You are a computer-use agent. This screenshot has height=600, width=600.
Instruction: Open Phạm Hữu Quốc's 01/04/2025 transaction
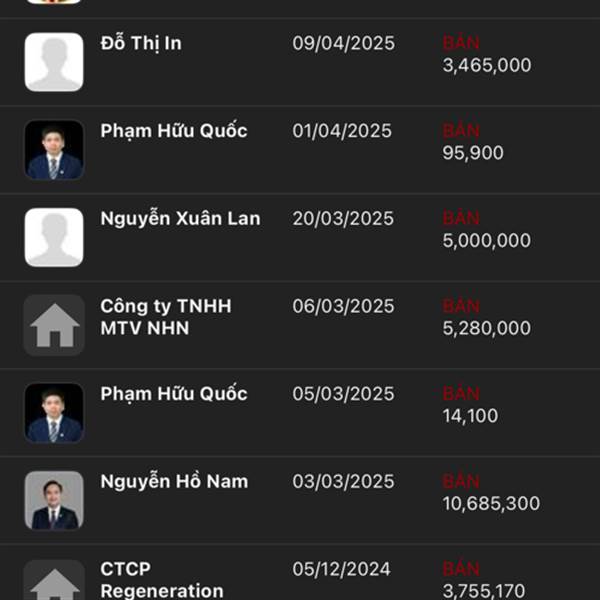click(x=300, y=150)
